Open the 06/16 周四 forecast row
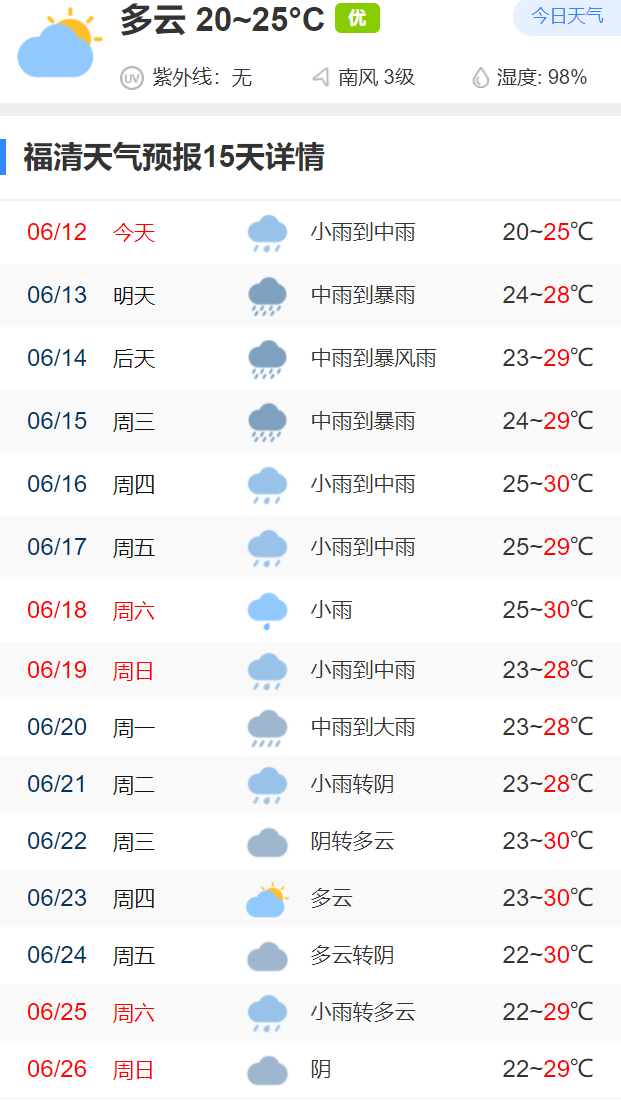This screenshot has width=621, height=1104. [310, 484]
